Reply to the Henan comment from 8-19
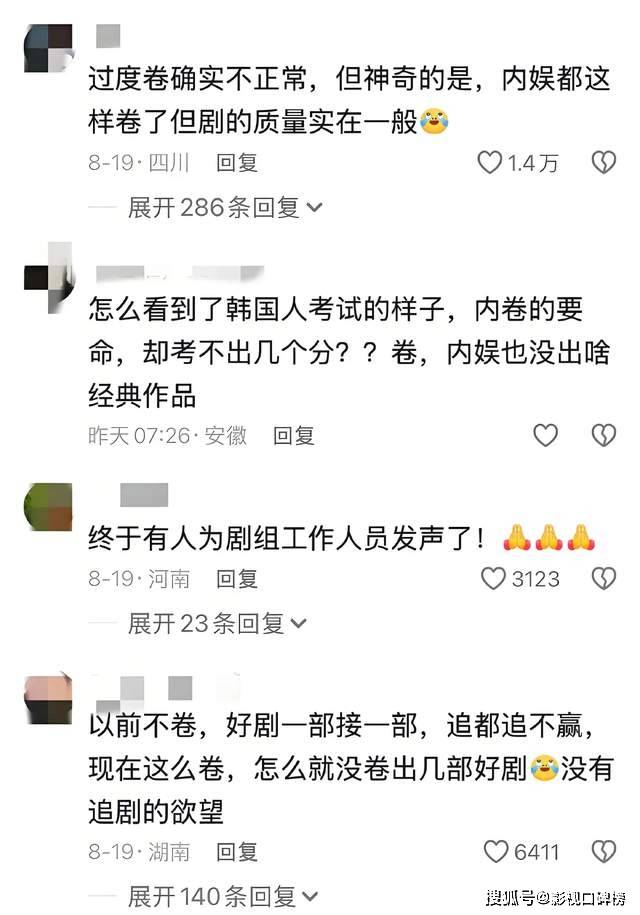The image size is (640, 915). click(237, 579)
